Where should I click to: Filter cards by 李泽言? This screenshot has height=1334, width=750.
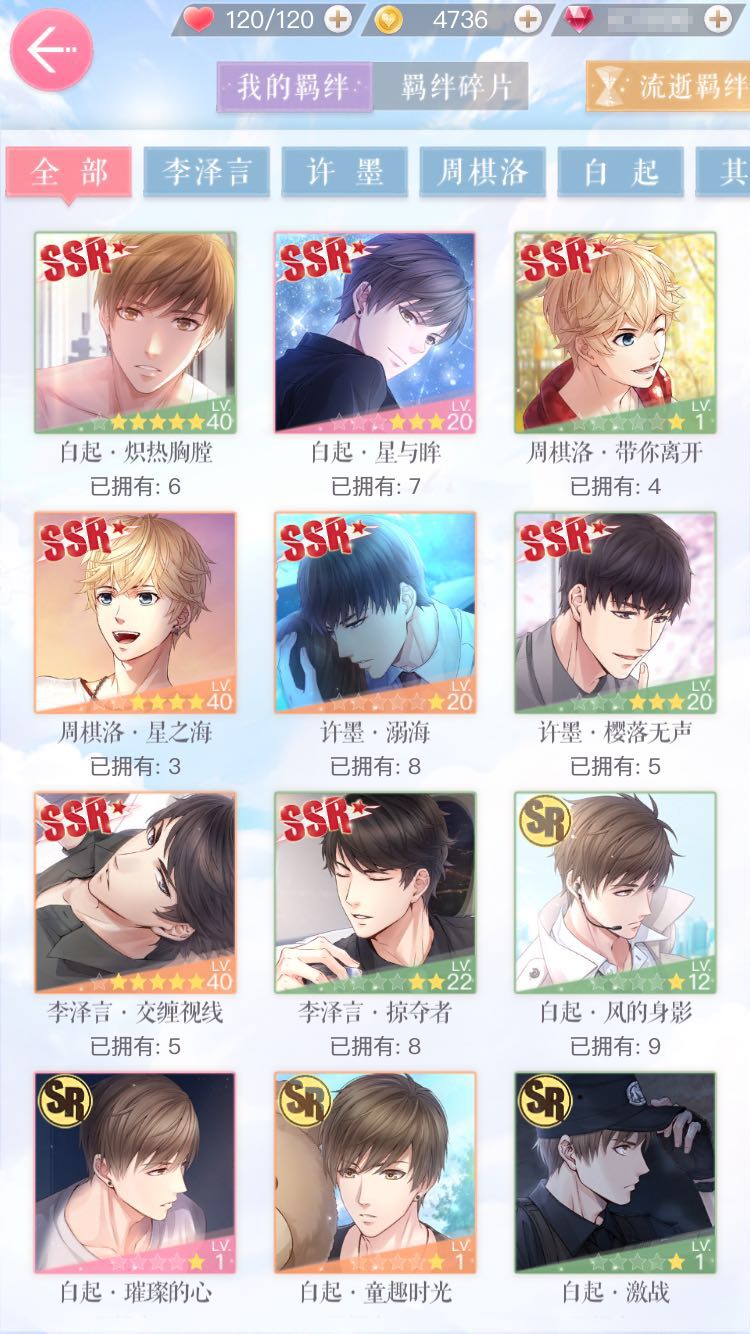(x=206, y=172)
